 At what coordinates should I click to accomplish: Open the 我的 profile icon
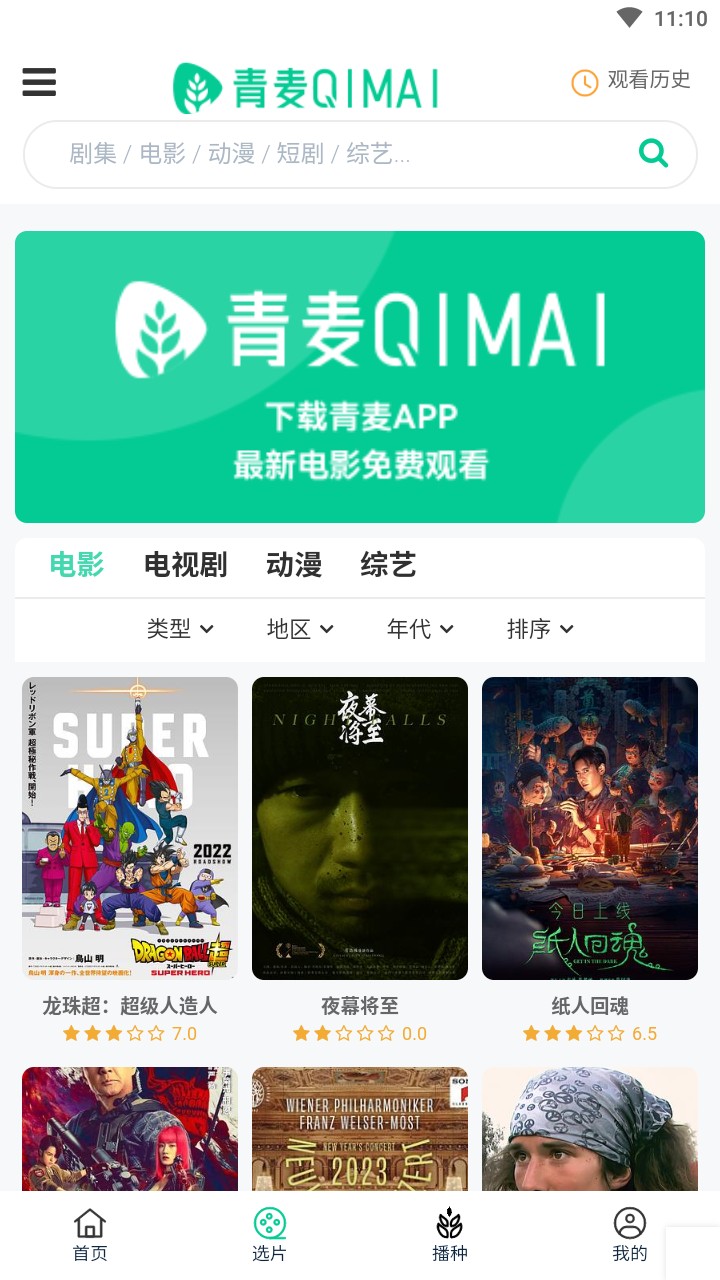tap(629, 1222)
